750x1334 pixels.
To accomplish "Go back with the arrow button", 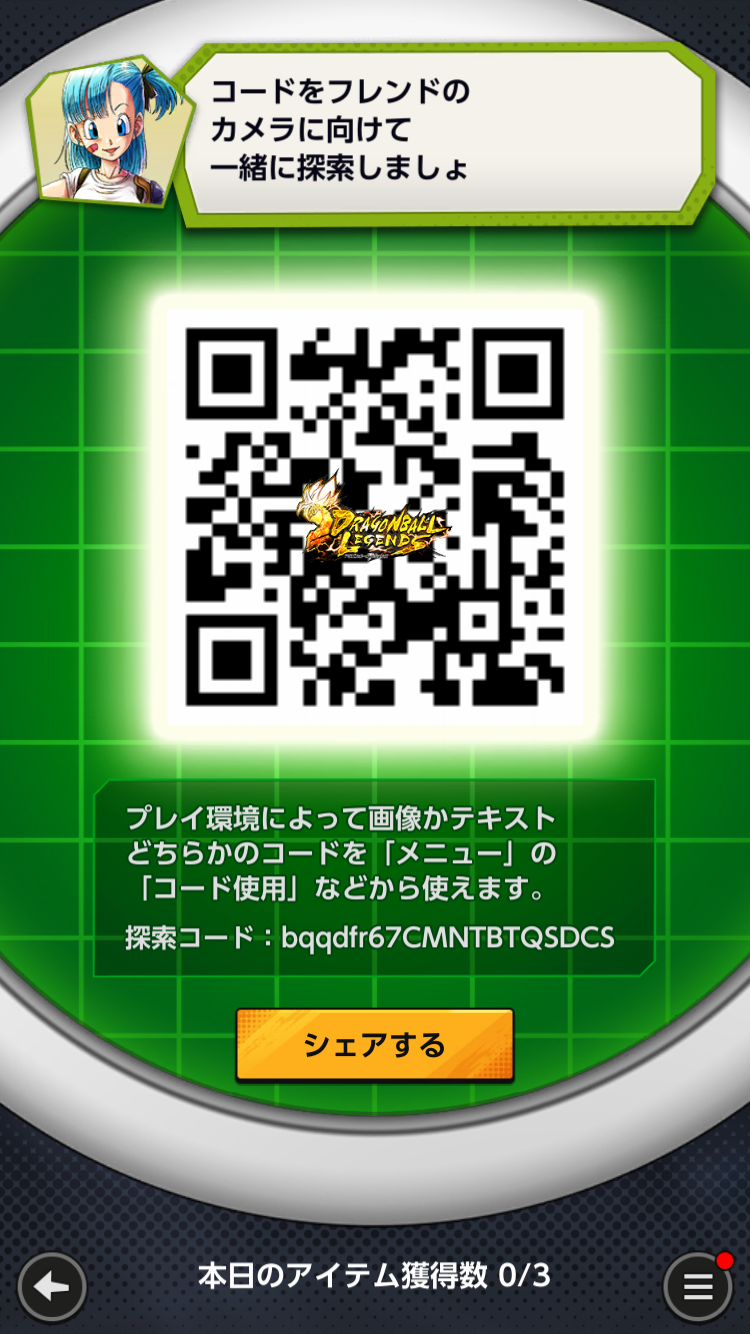I will click(52, 1287).
